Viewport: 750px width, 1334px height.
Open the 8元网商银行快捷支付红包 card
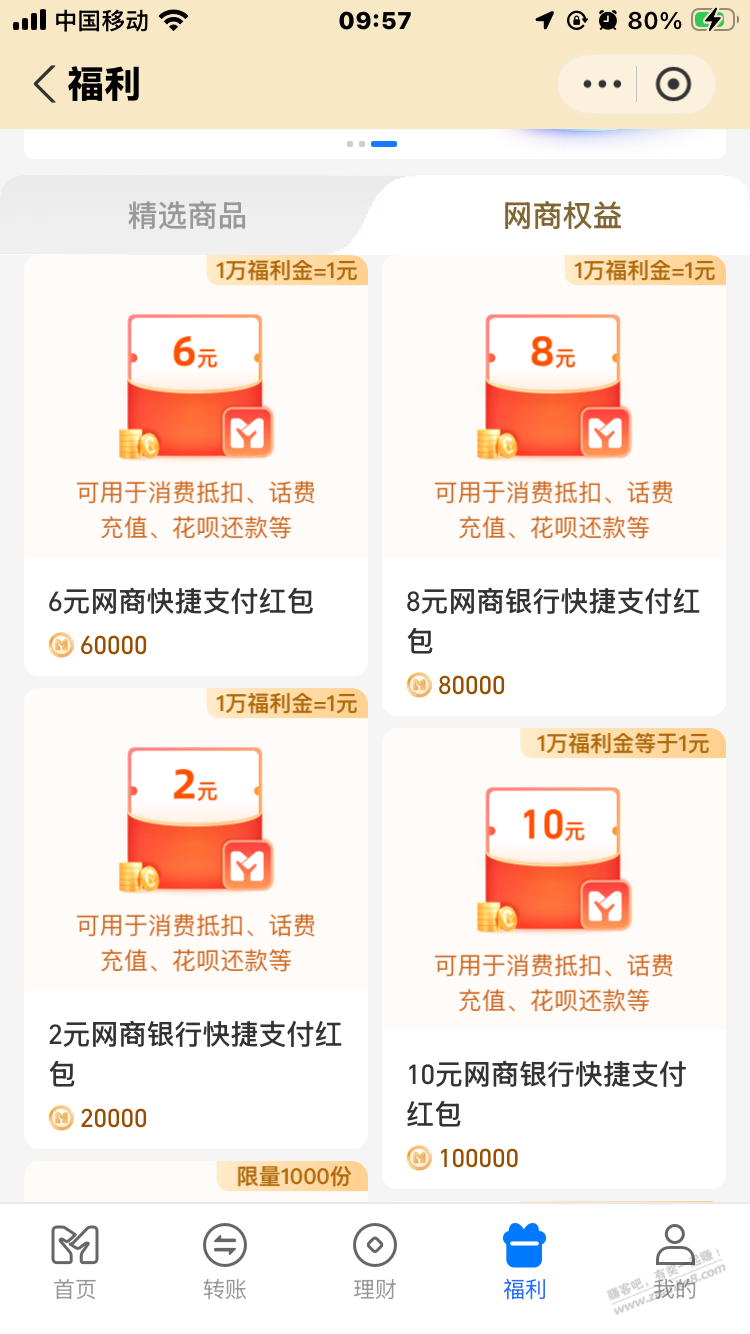[553, 485]
